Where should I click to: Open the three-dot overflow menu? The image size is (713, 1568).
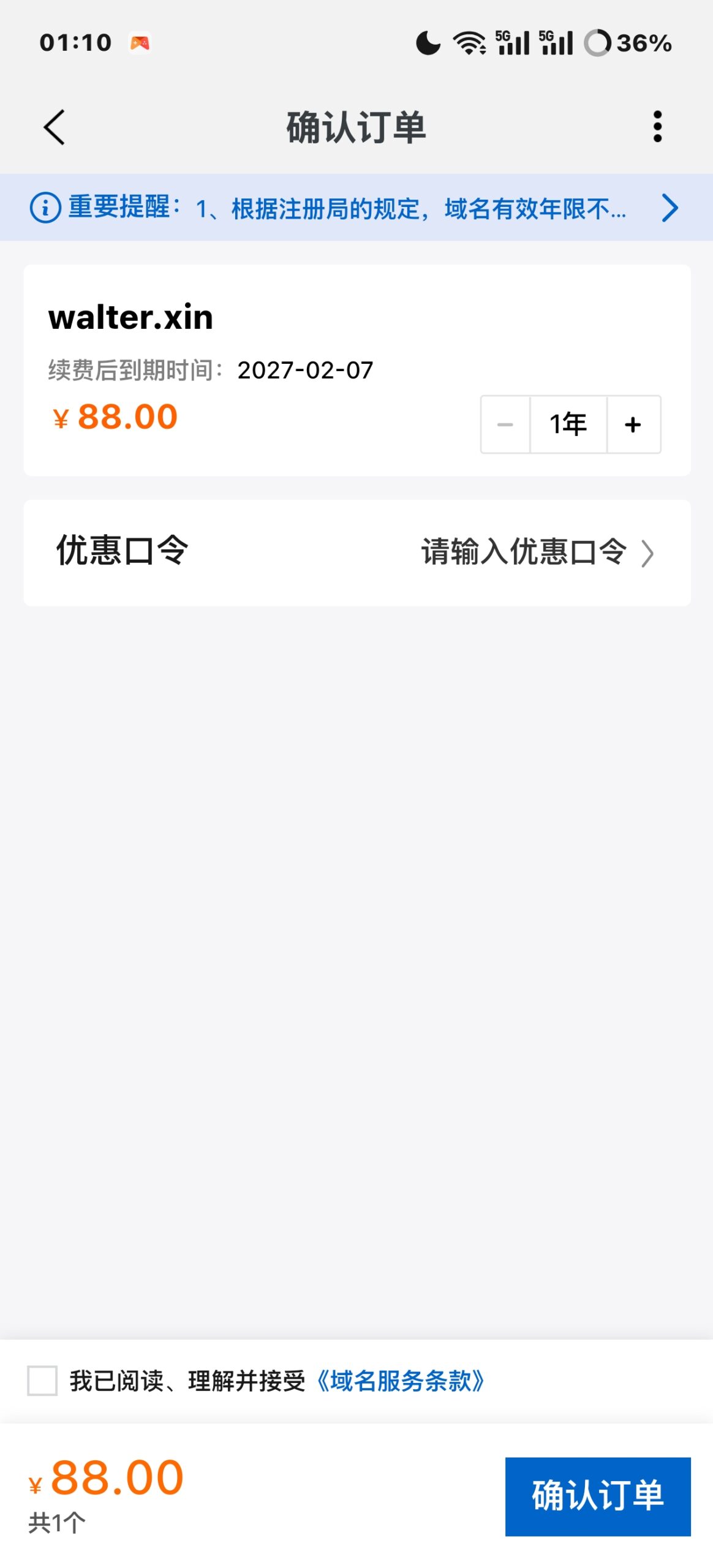(657, 127)
